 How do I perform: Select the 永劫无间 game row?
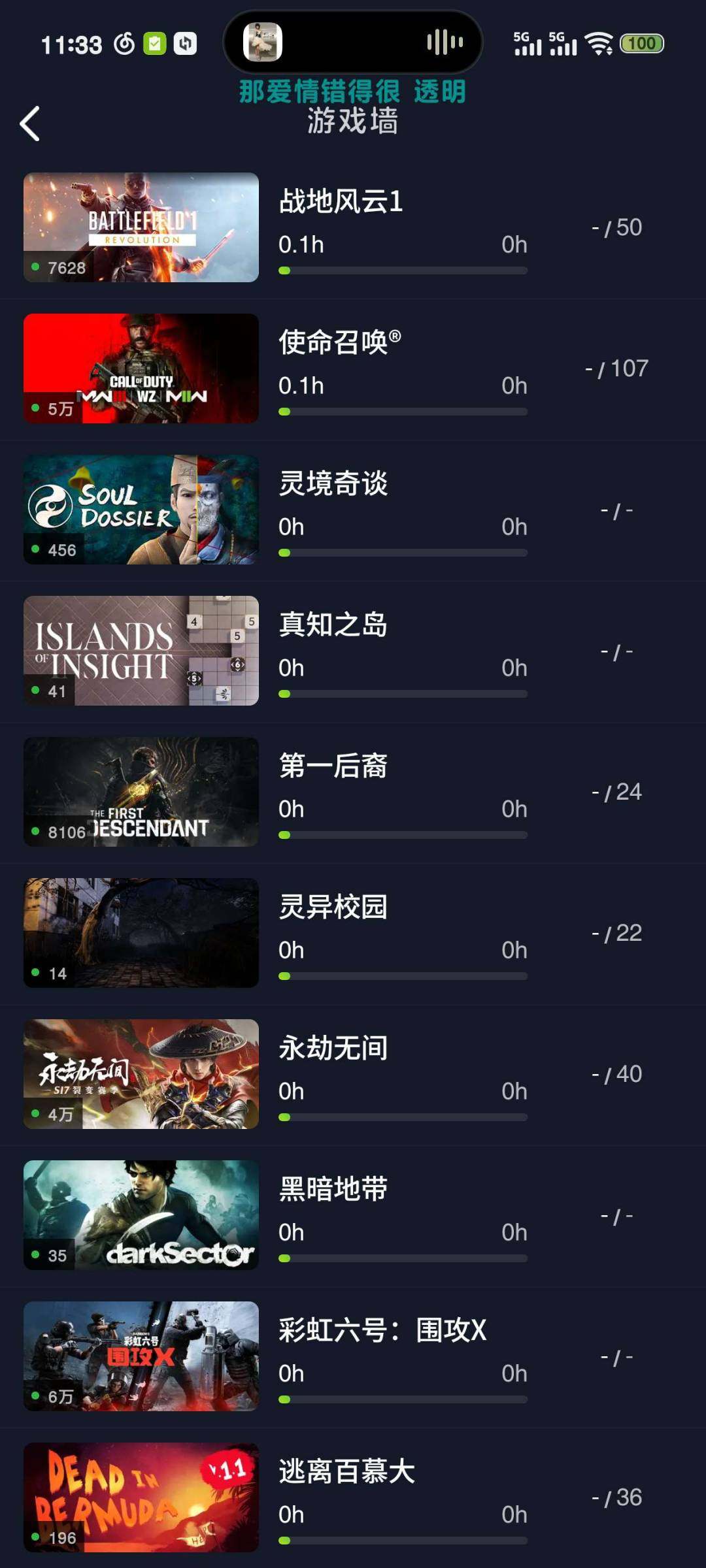(x=353, y=1074)
